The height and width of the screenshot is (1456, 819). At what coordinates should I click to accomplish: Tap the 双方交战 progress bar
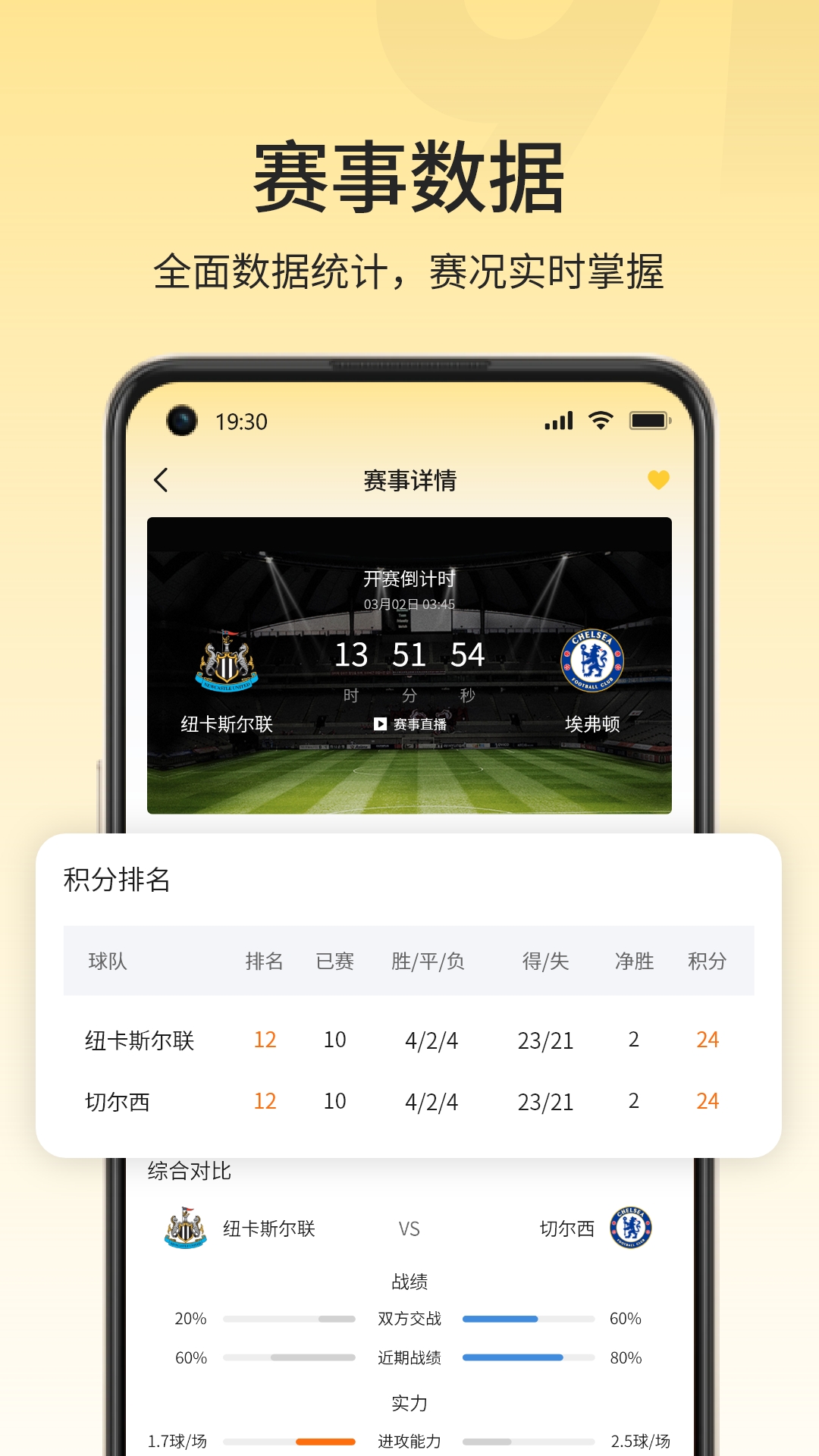[528, 1319]
